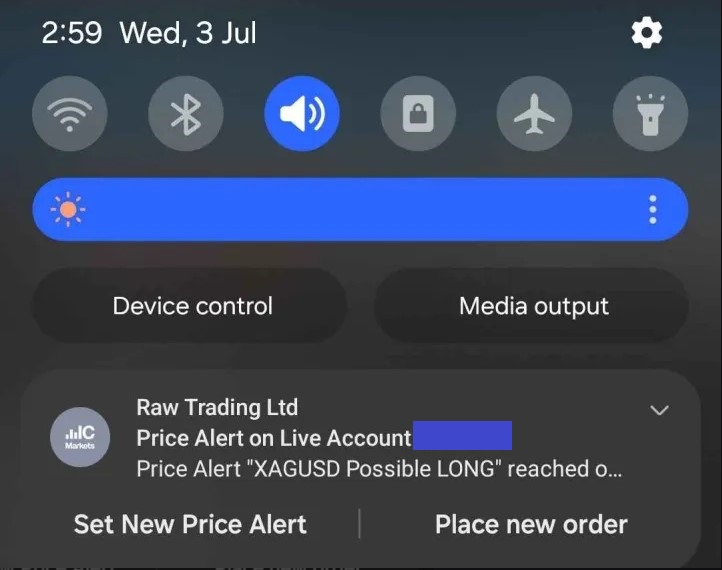The image size is (722, 570).
Task: Select Place new order
Action: (531, 524)
